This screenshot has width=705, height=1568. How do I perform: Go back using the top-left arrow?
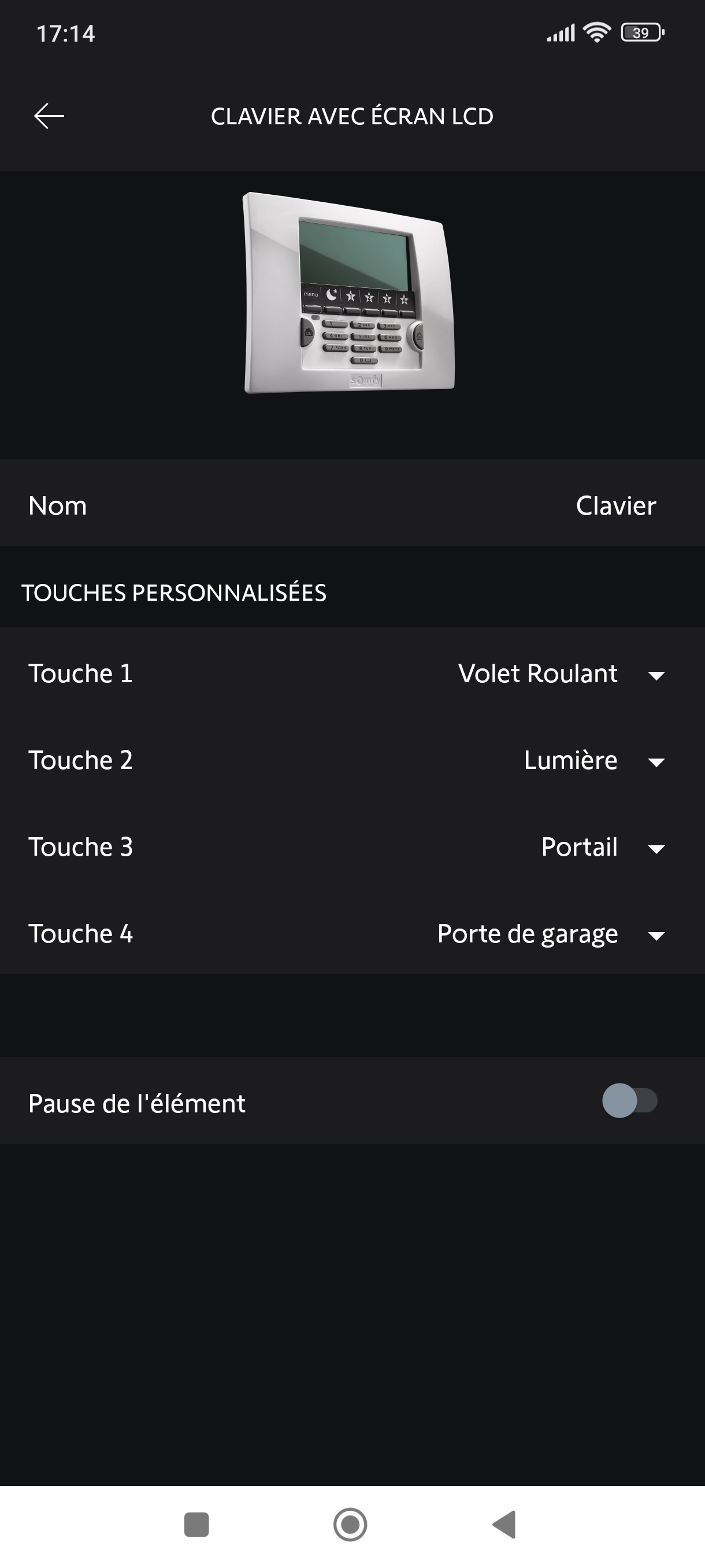[49, 116]
